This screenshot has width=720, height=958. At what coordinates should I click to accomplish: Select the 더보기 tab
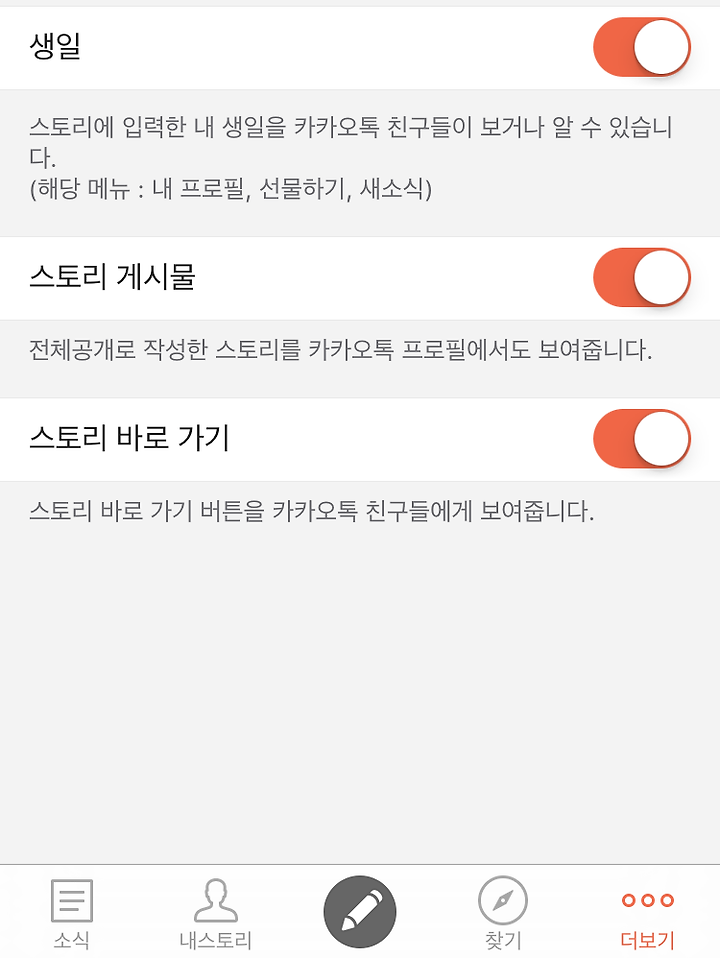tap(647, 912)
